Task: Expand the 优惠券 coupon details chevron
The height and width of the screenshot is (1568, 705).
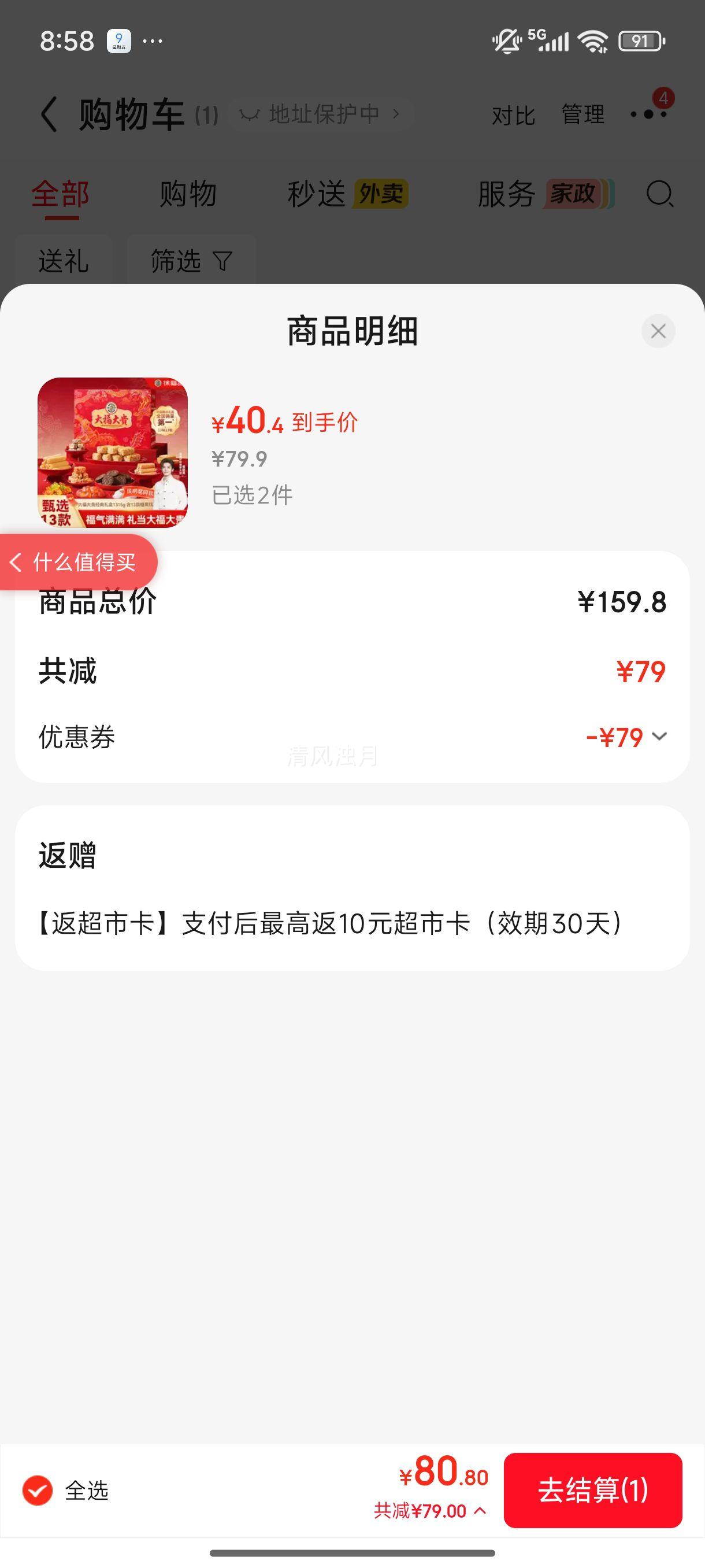Action: (659, 738)
